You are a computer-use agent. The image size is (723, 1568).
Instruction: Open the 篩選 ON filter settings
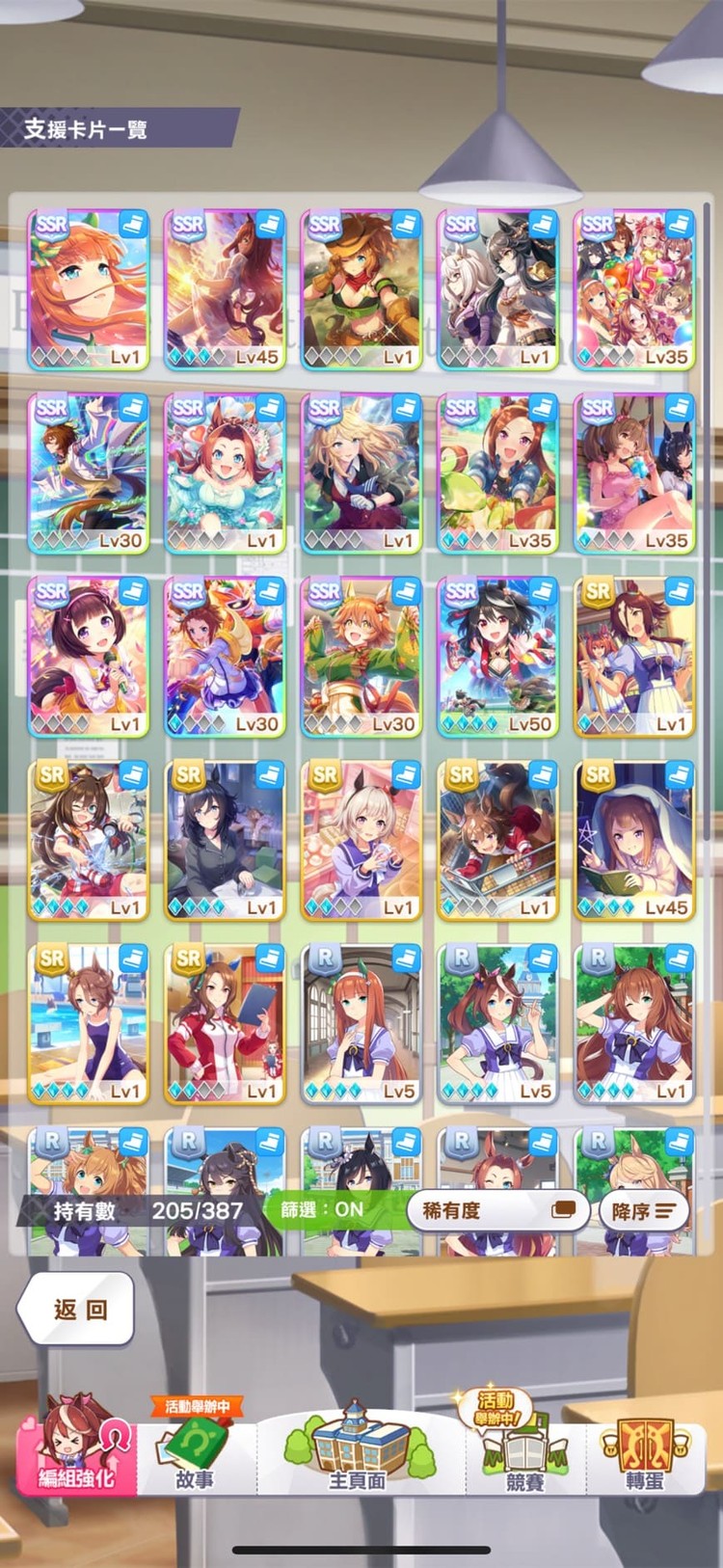(x=323, y=1209)
